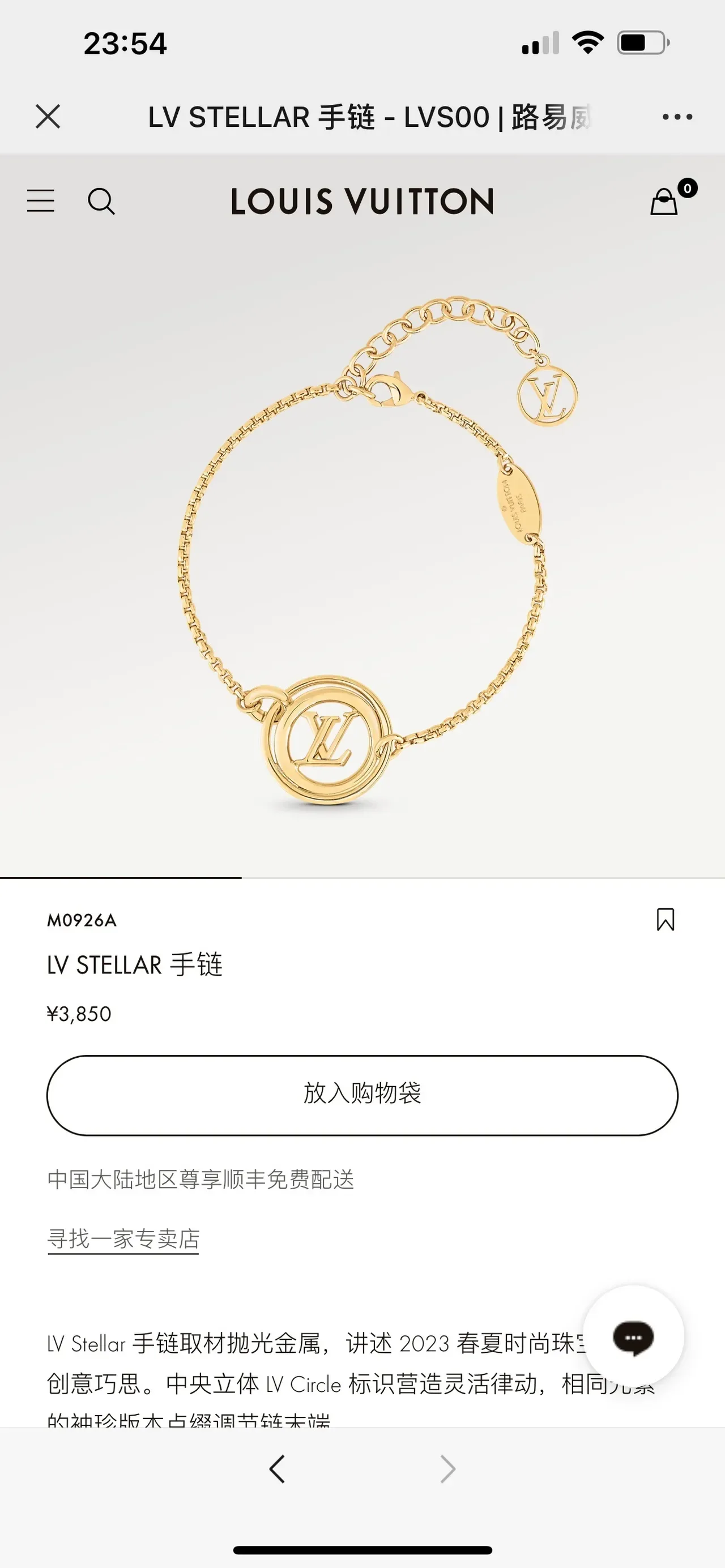725x1568 pixels.
Task: Open the three-dot overflow menu
Action: pyautogui.click(x=677, y=117)
